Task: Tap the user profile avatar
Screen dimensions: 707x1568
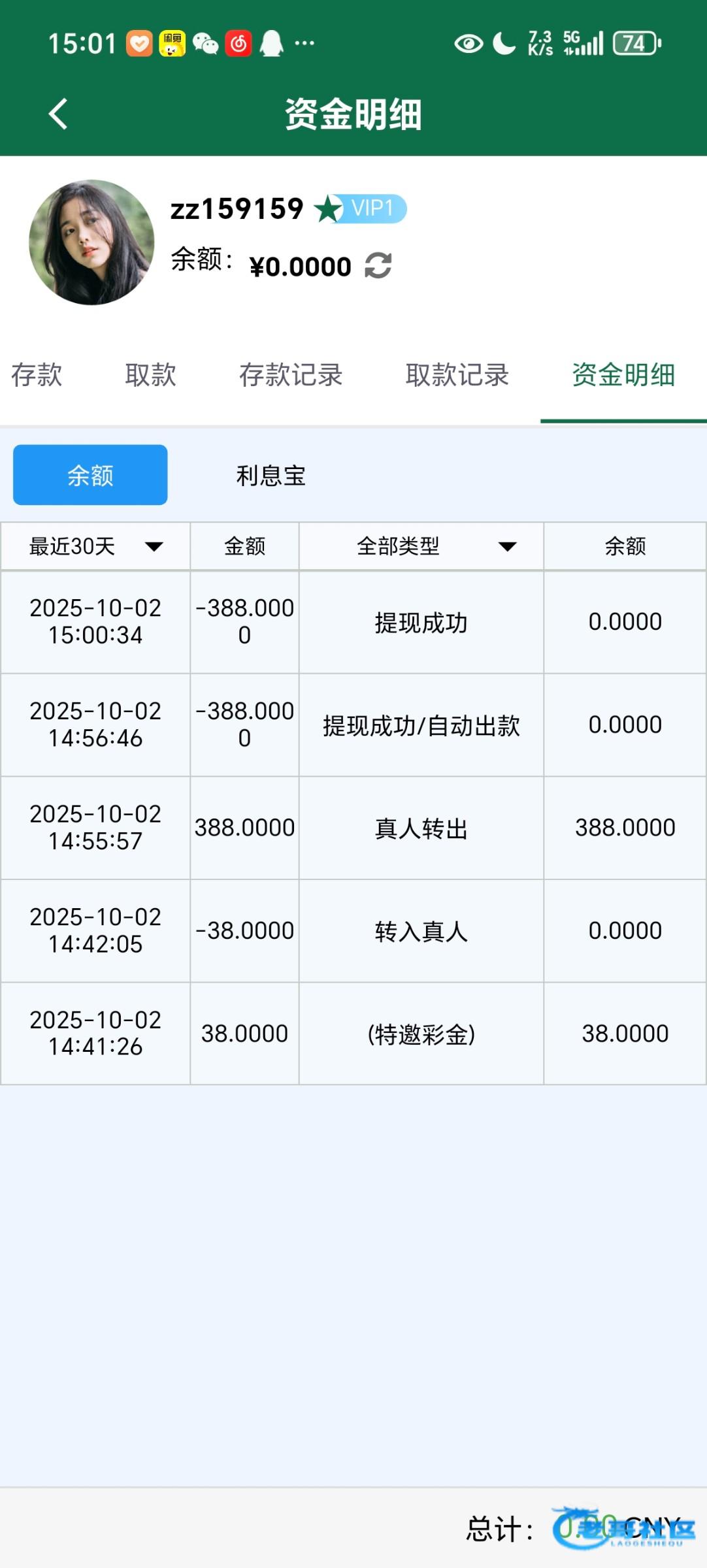Action: click(91, 242)
